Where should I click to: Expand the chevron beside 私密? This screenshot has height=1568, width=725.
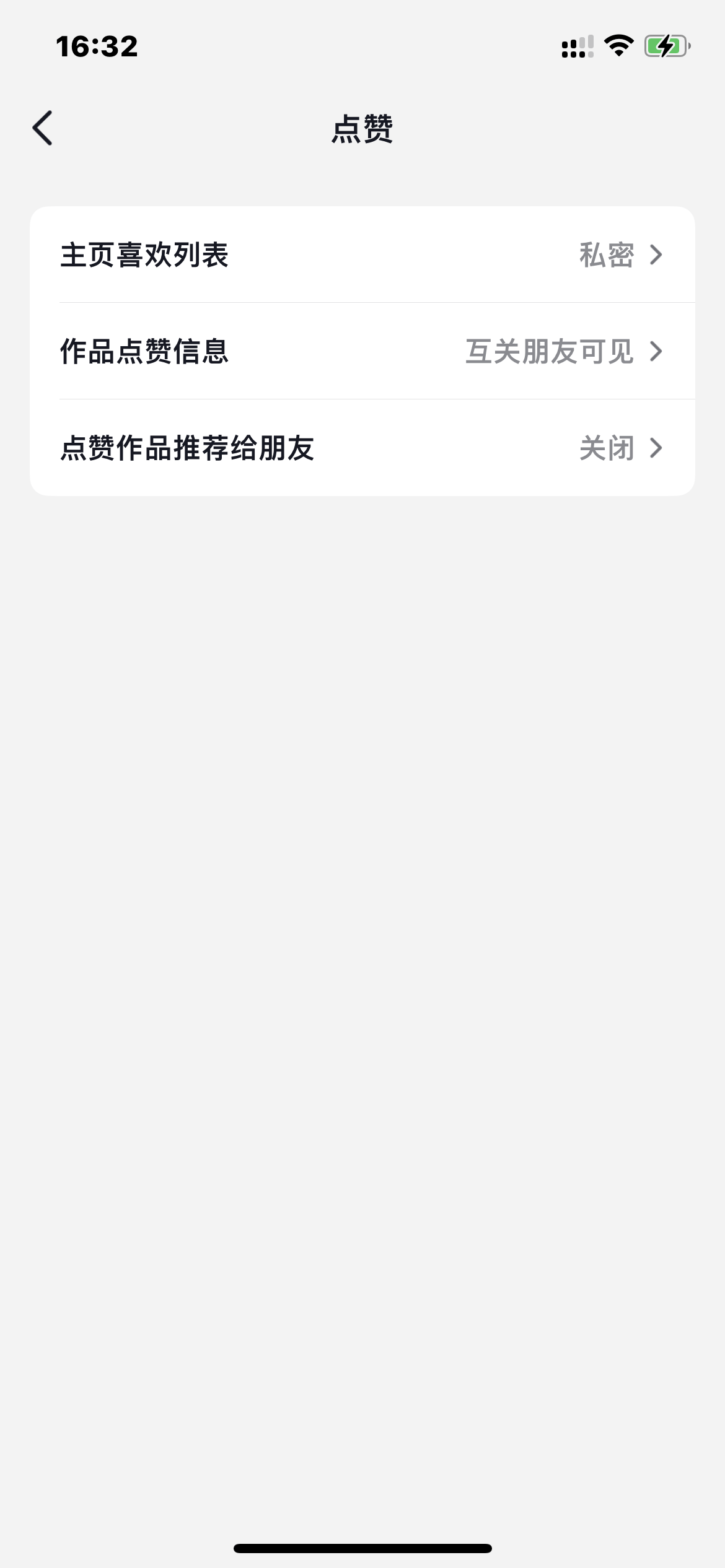pos(657,255)
